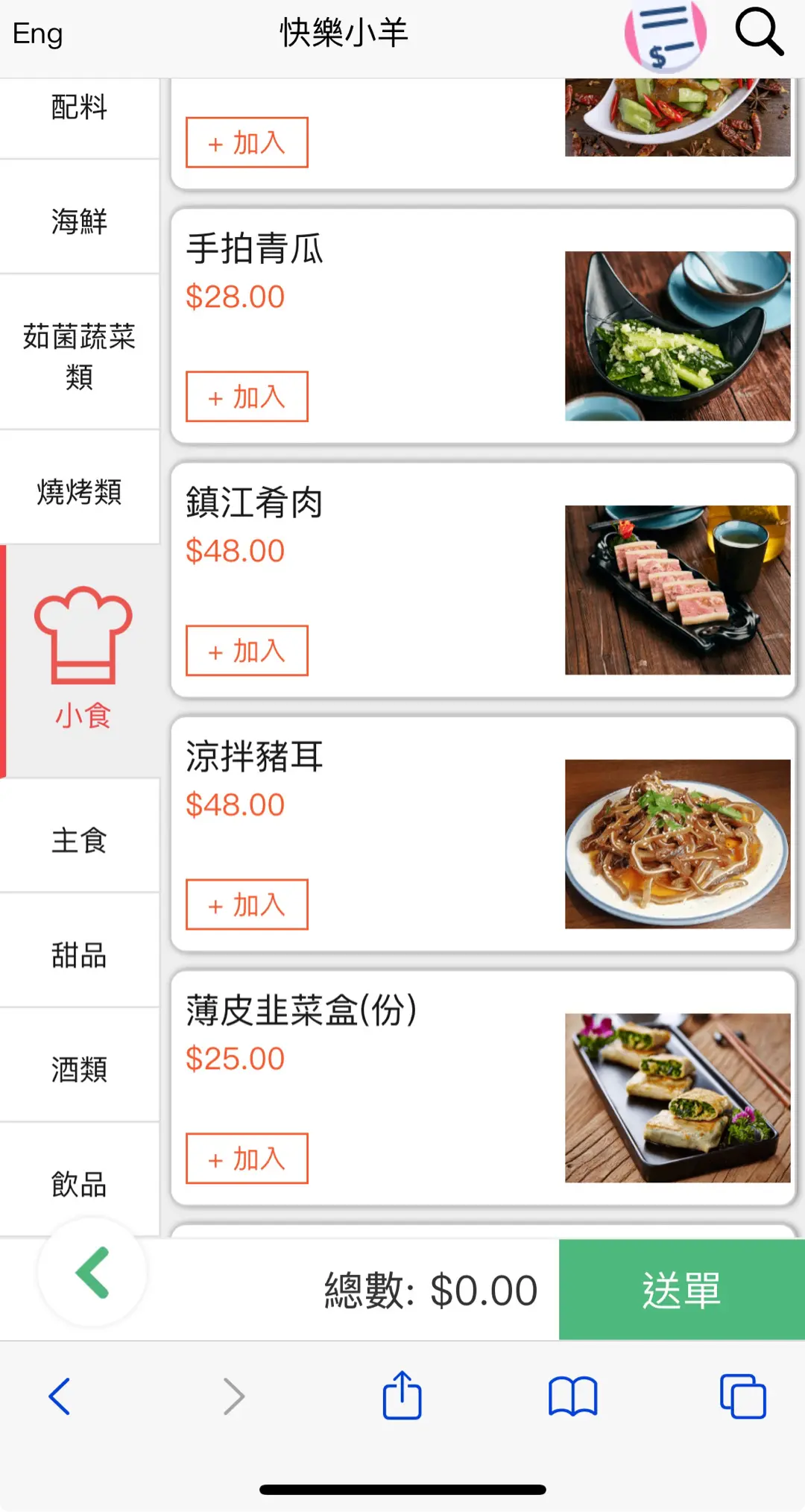805x1512 pixels.
Task: Submit the order with 送單
Action: (681, 1290)
